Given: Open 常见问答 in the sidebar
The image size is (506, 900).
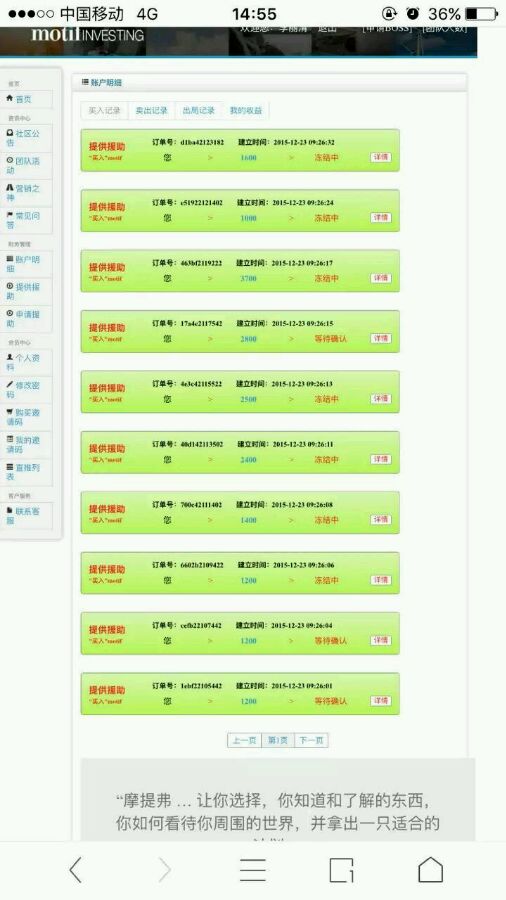Looking at the screenshot, I should coord(26,220).
